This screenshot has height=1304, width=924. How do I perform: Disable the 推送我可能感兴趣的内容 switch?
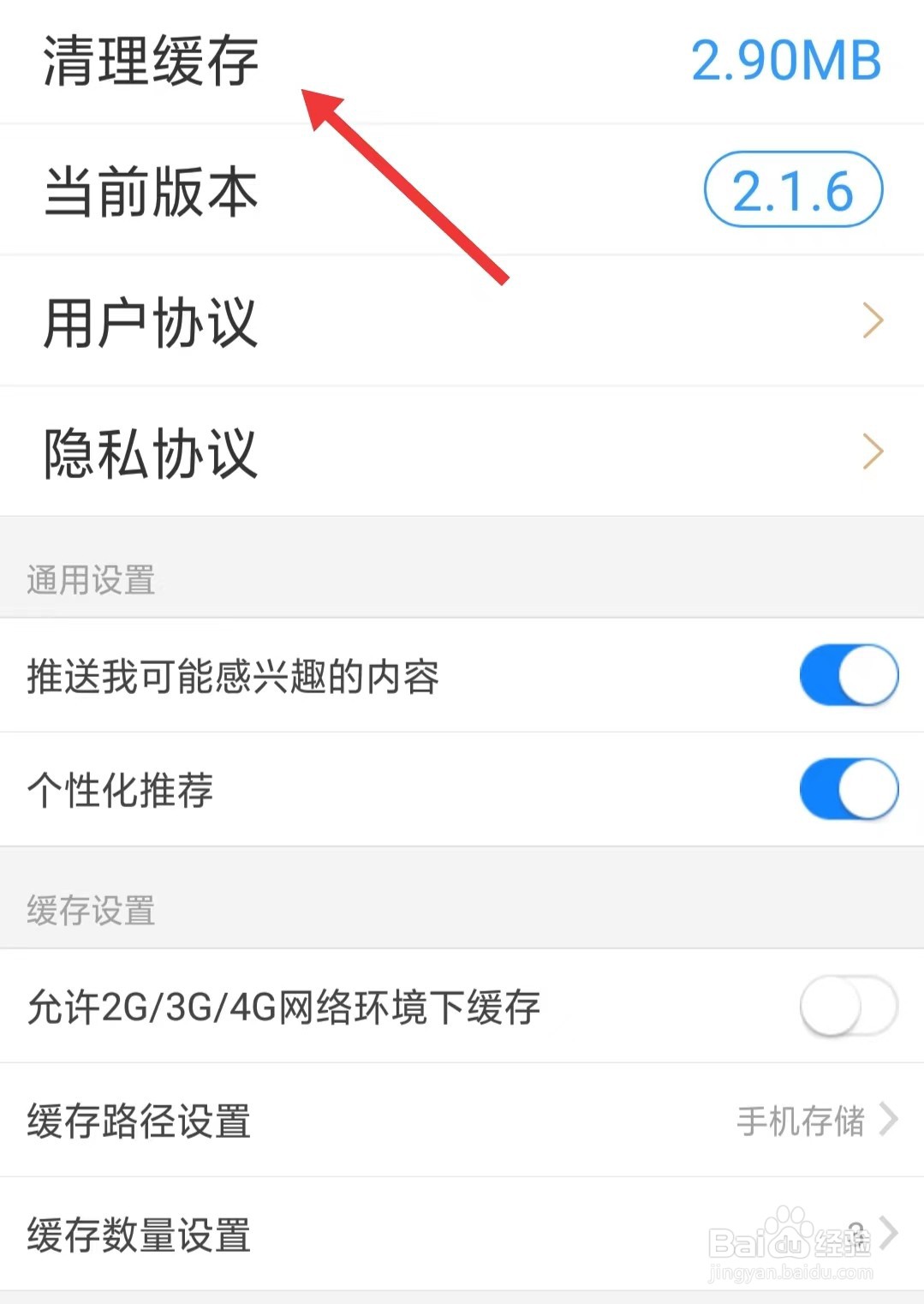pos(848,675)
